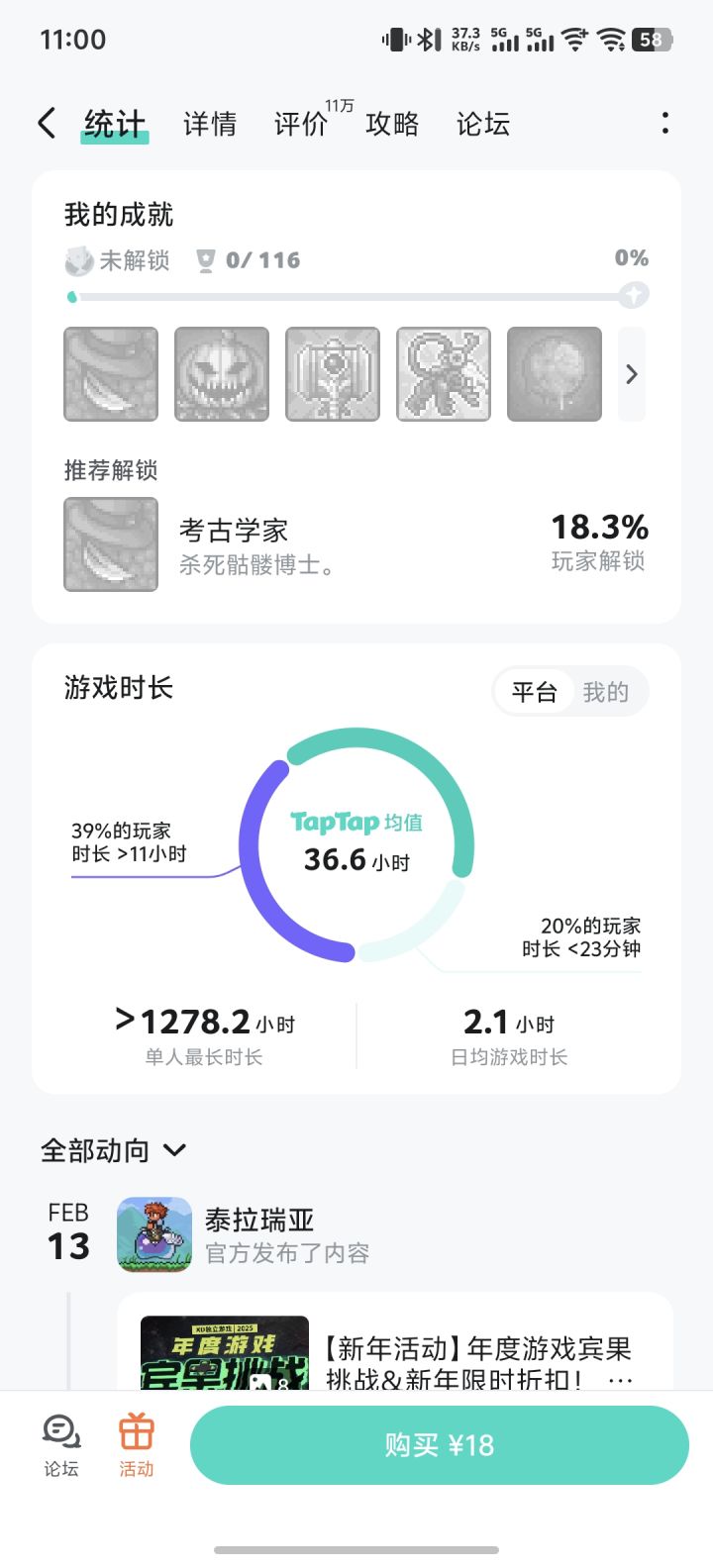Switch playtime view to 我的

[608, 691]
